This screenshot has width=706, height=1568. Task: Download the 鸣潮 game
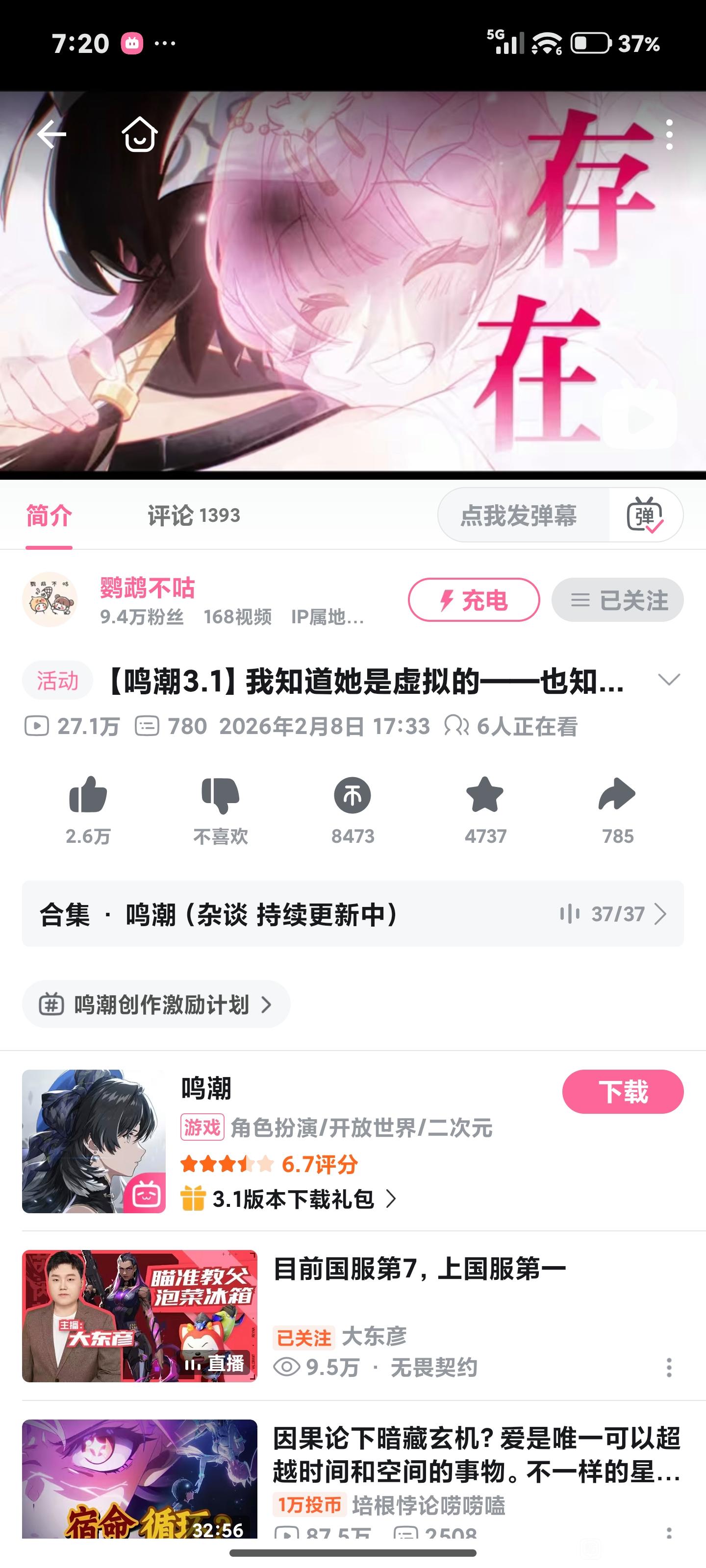pyautogui.click(x=622, y=1092)
